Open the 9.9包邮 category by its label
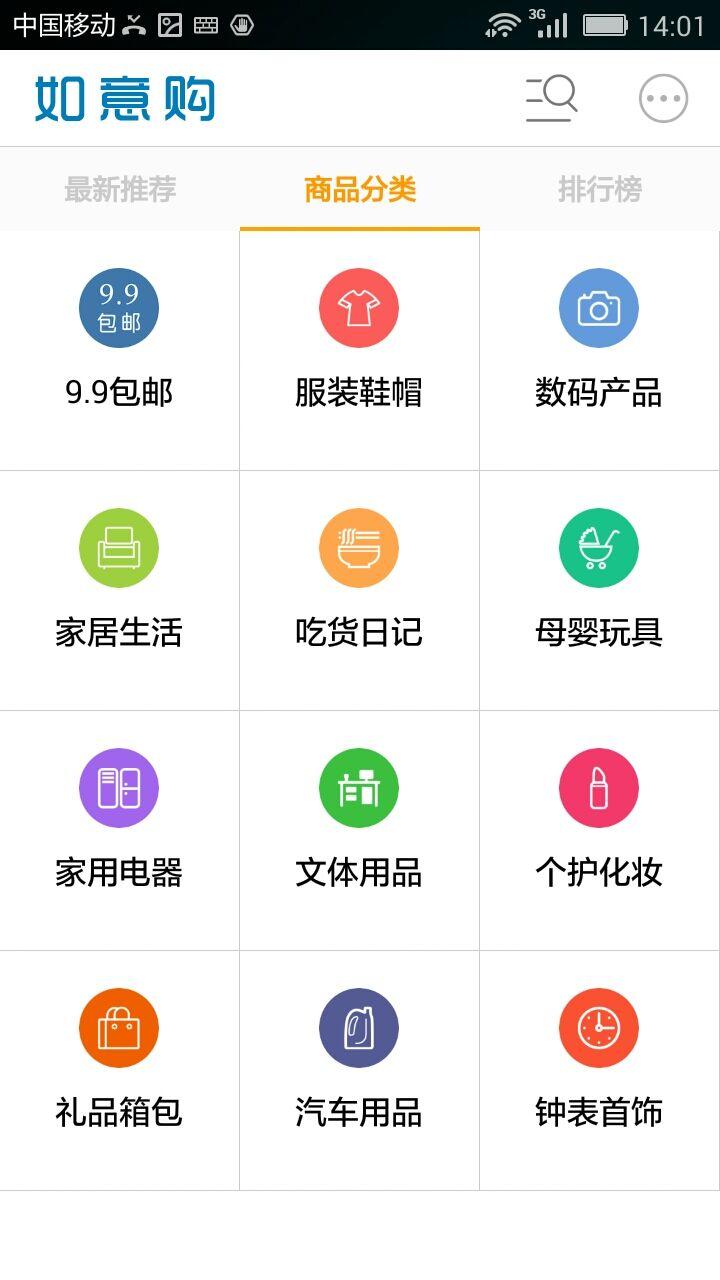This screenshot has width=720, height=1280. point(119,393)
